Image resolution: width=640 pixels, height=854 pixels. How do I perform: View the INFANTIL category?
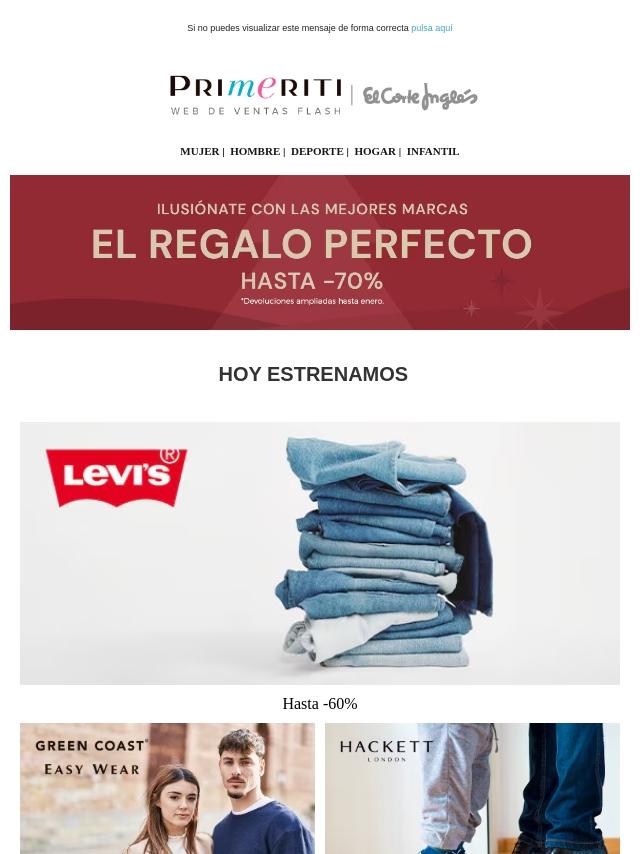pos(432,151)
